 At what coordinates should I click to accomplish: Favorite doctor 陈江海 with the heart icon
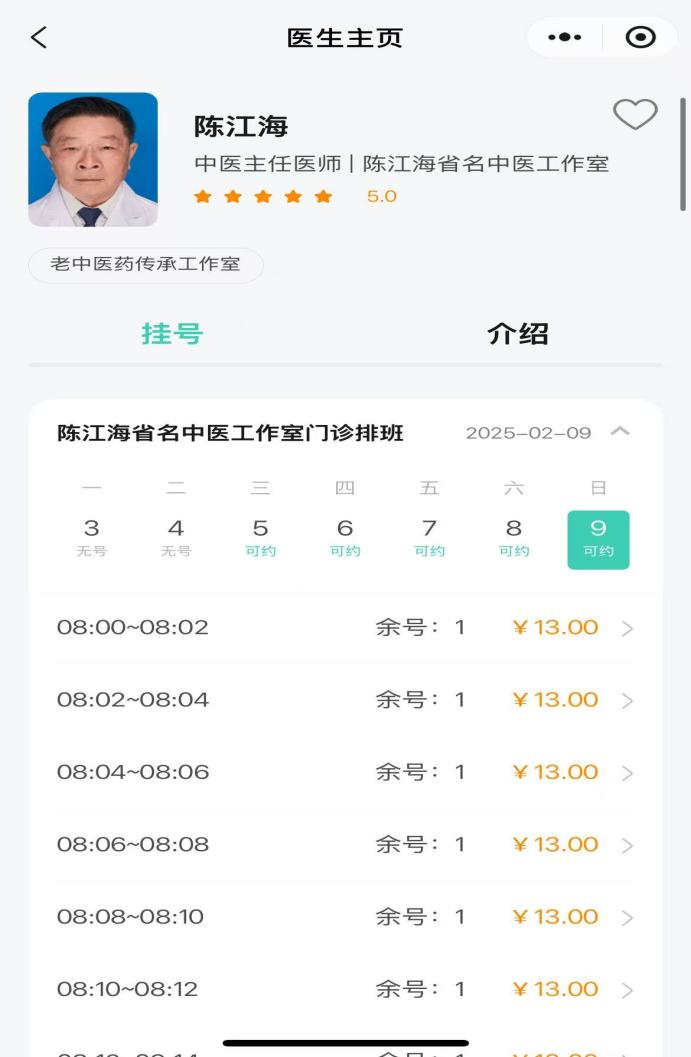pos(635,115)
